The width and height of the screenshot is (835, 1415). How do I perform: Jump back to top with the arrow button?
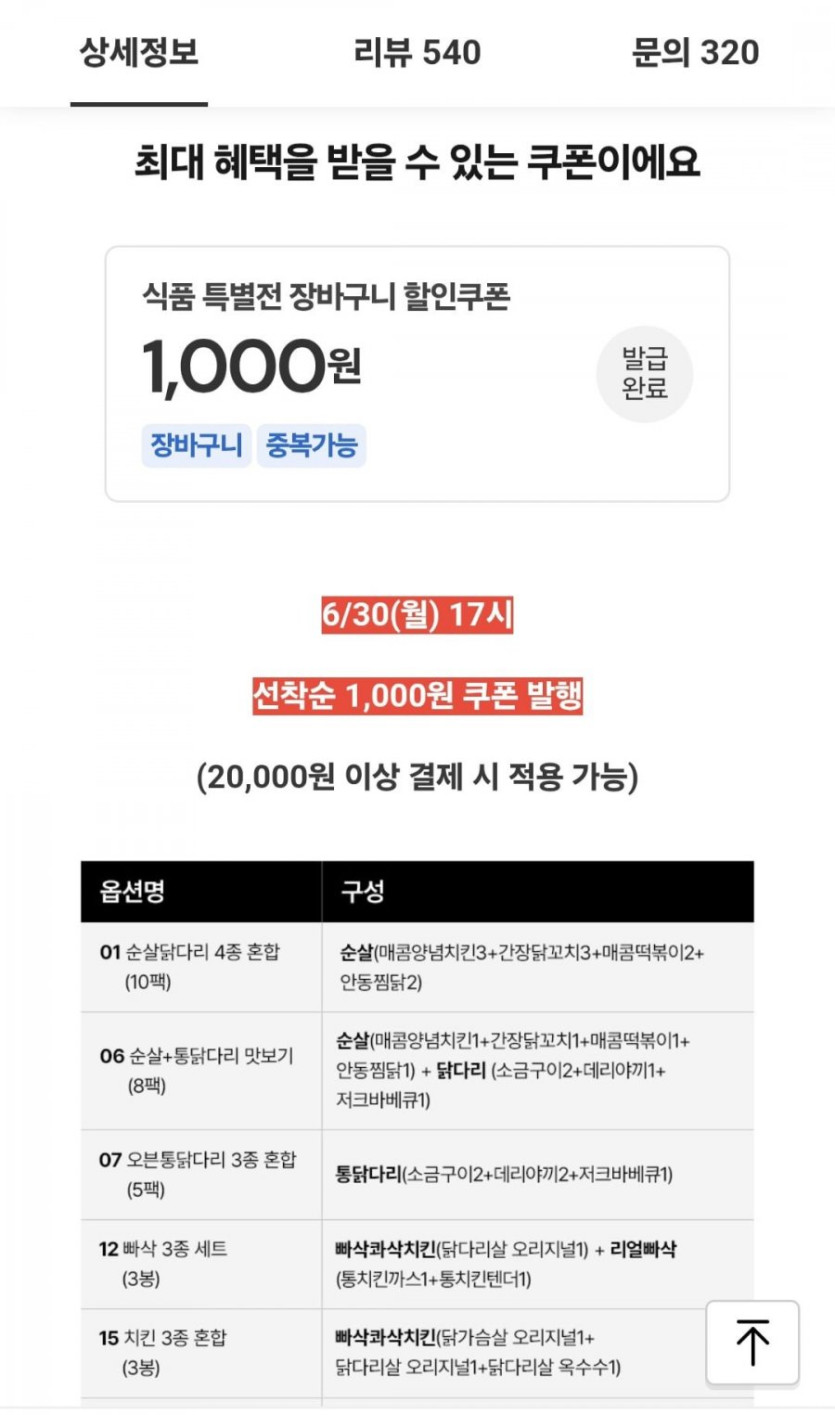[x=752, y=1342]
